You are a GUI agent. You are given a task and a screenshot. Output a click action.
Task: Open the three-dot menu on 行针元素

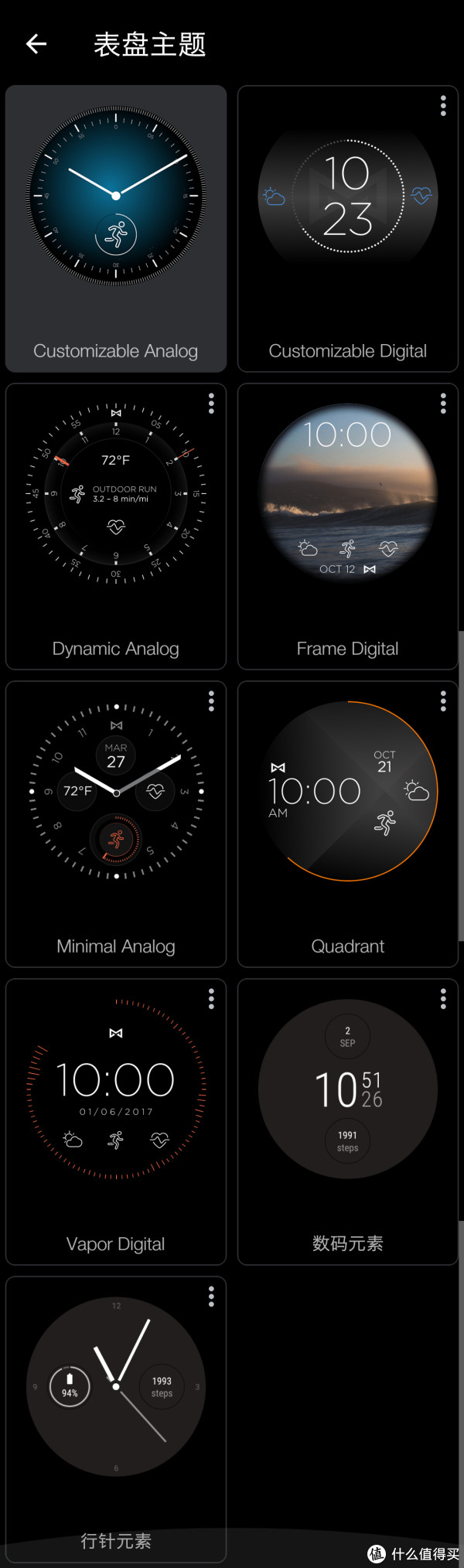(x=211, y=1297)
